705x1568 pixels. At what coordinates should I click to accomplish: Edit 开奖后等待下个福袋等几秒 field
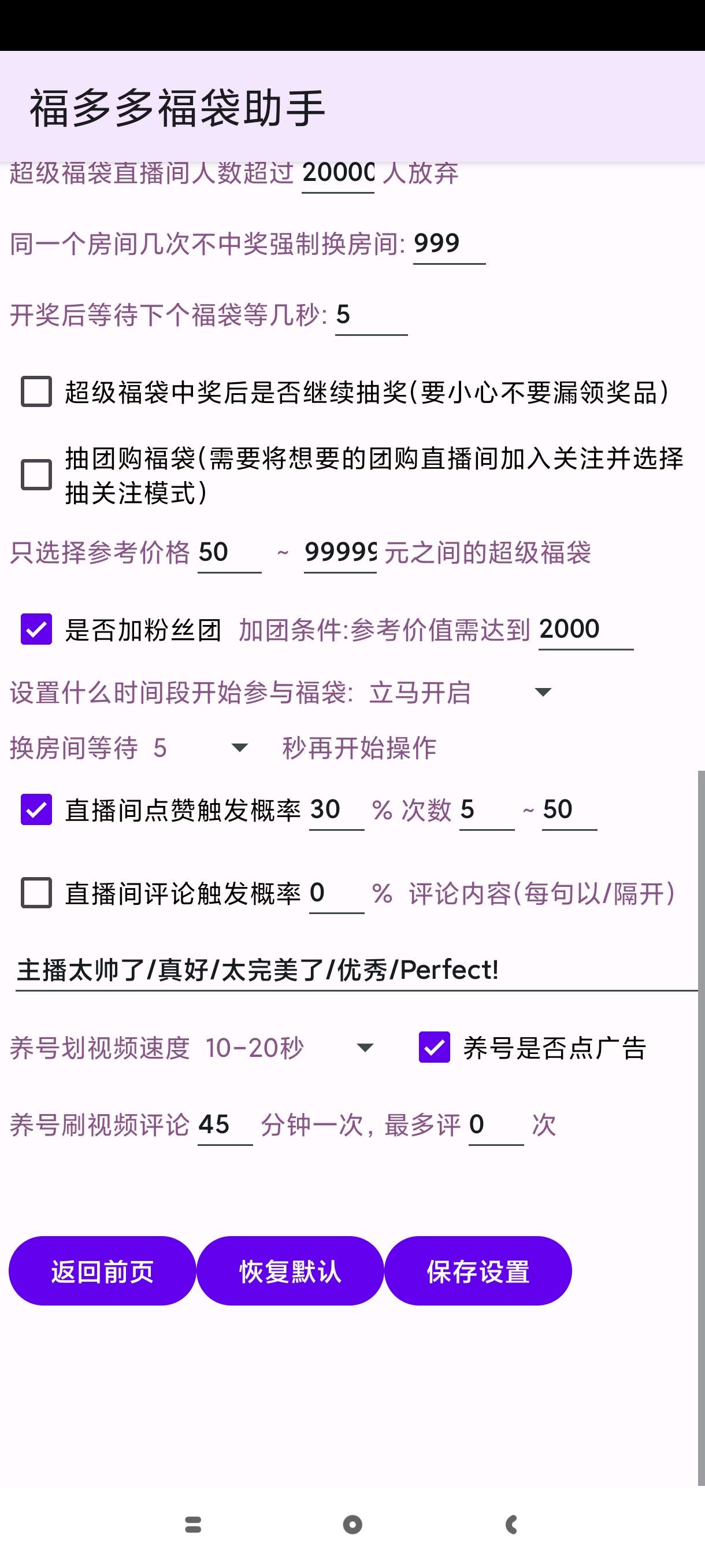click(370, 315)
